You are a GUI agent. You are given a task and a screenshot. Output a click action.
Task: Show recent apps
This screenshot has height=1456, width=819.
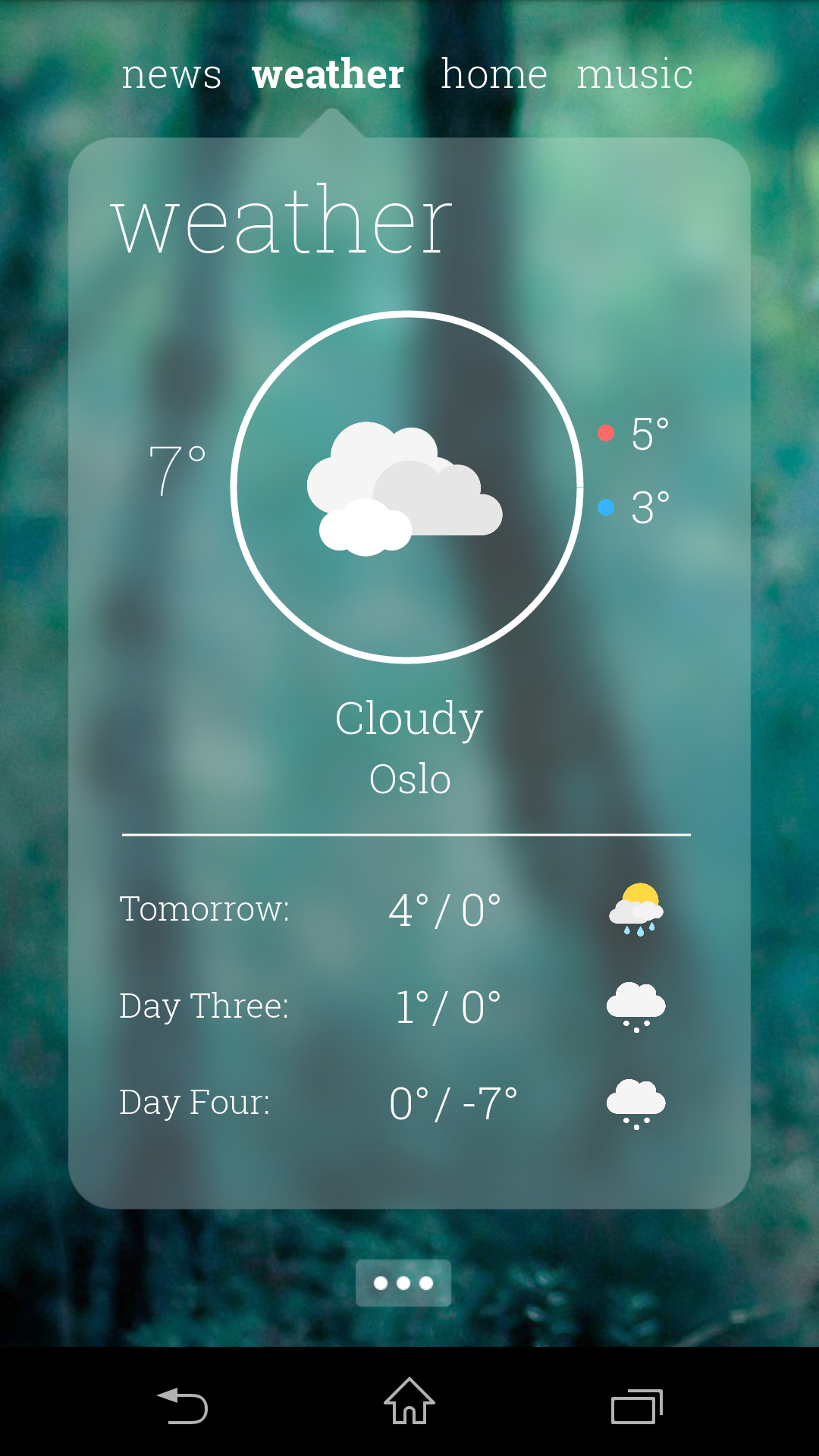coord(637,1406)
